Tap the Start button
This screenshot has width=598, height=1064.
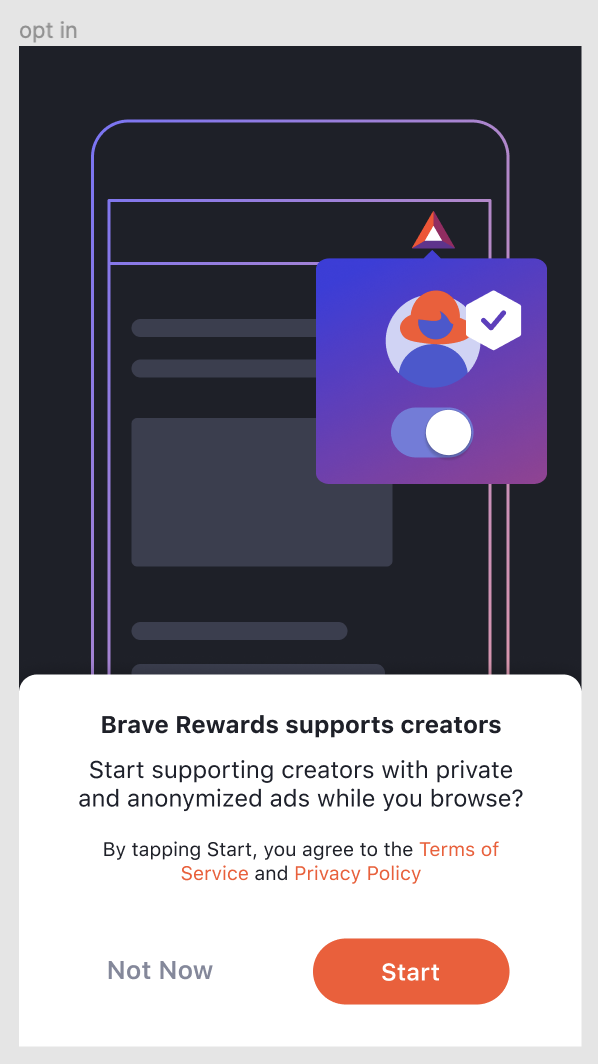(x=411, y=971)
